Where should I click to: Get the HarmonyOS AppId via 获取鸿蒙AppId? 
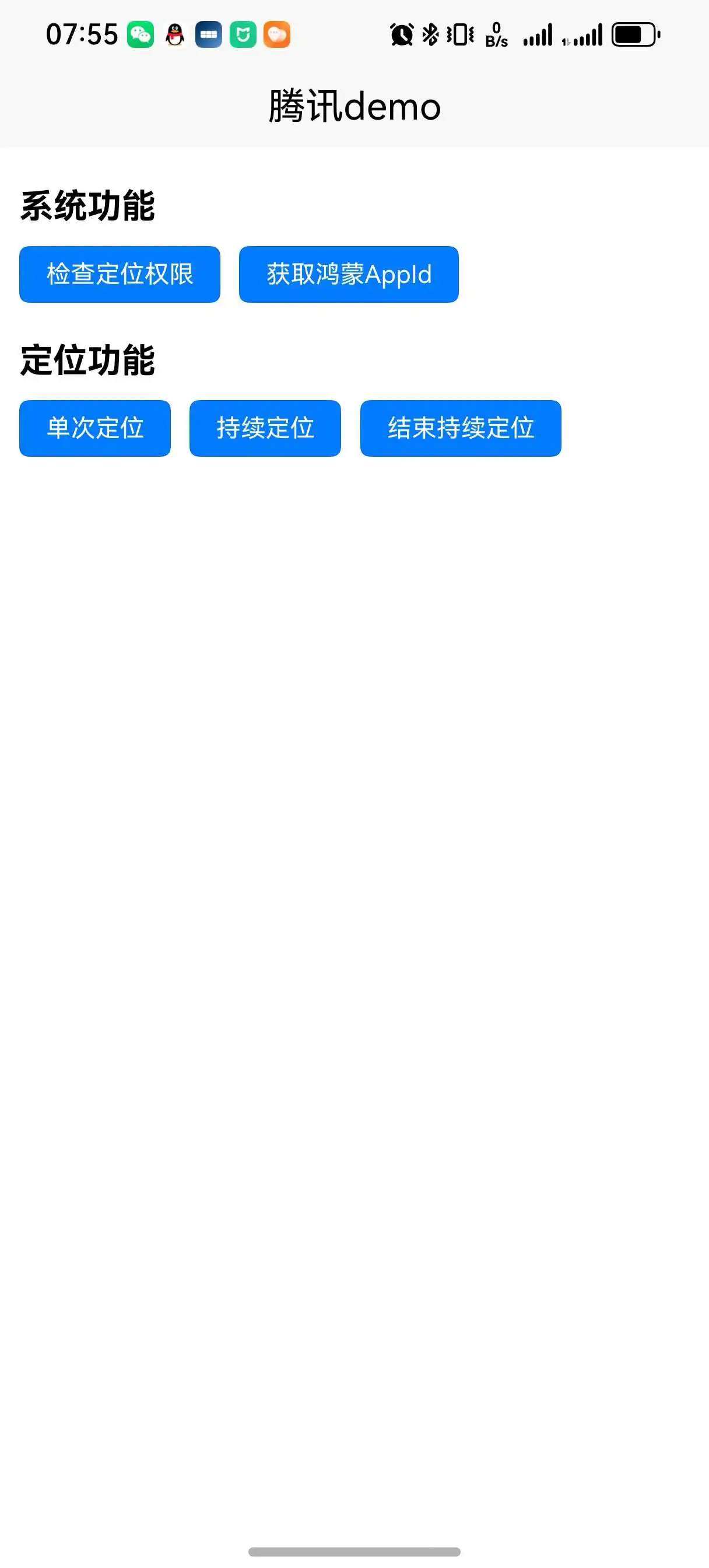[349, 274]
